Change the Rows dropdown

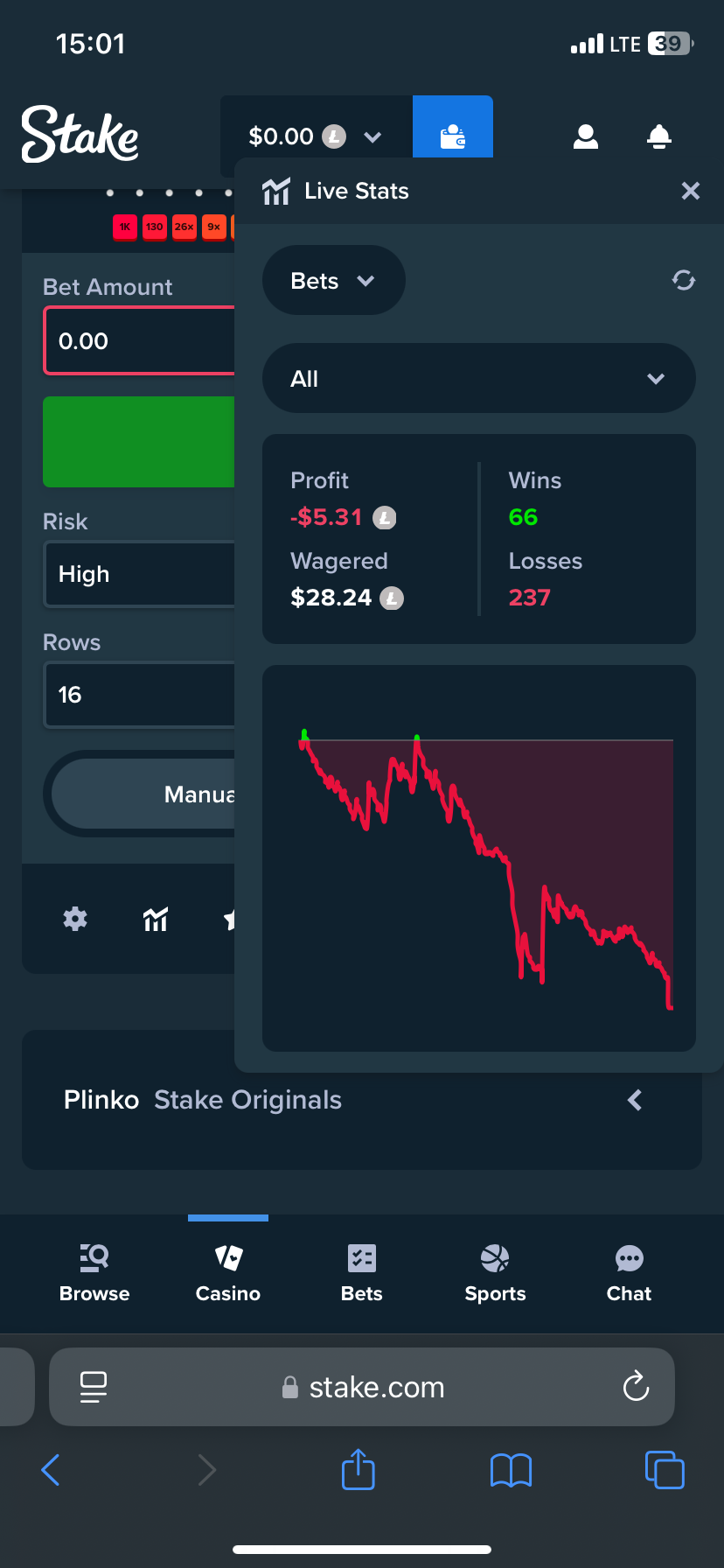pyautogui.click(x=140, y=695)
